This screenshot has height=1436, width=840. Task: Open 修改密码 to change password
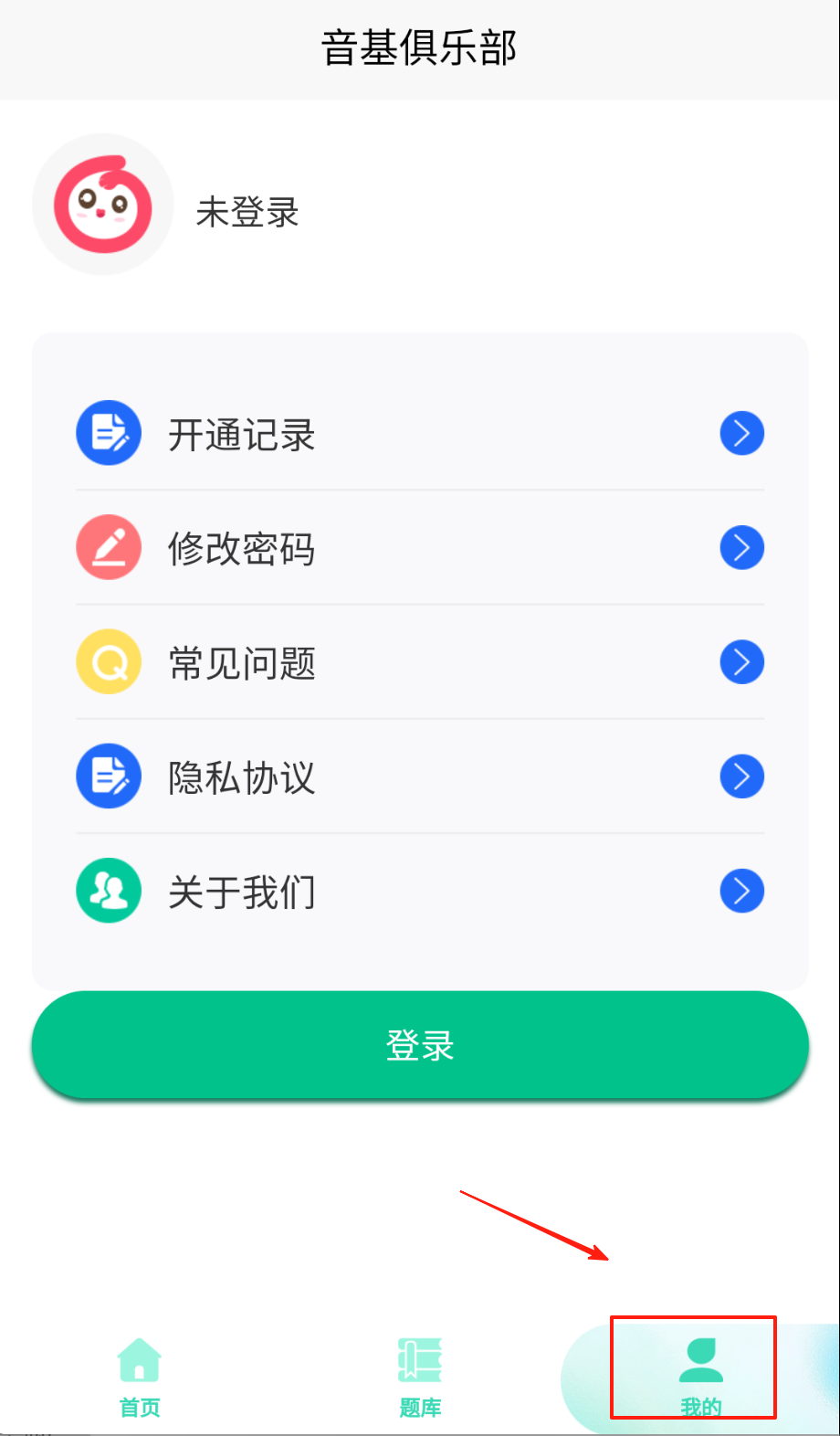click(420, 548)
